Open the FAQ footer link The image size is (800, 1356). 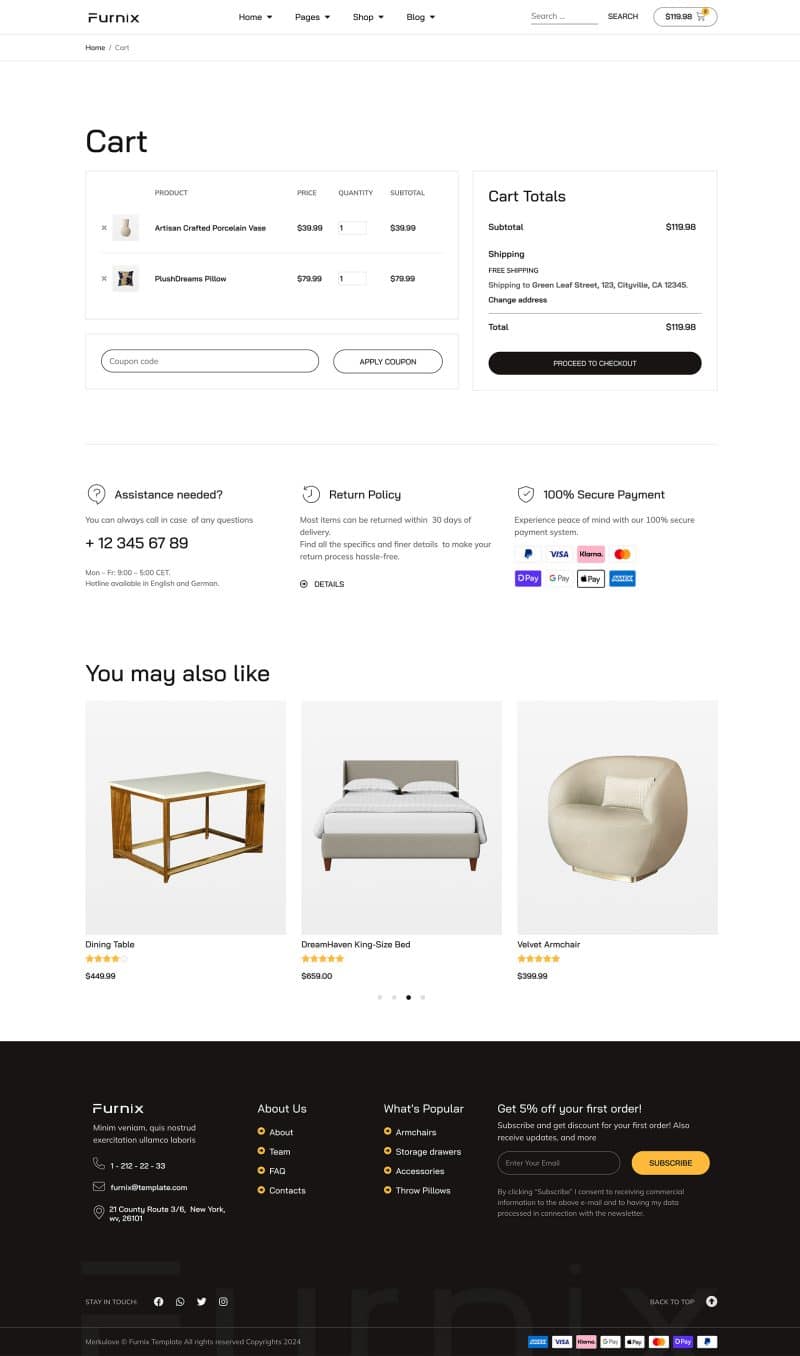(x=277, y=1171)
